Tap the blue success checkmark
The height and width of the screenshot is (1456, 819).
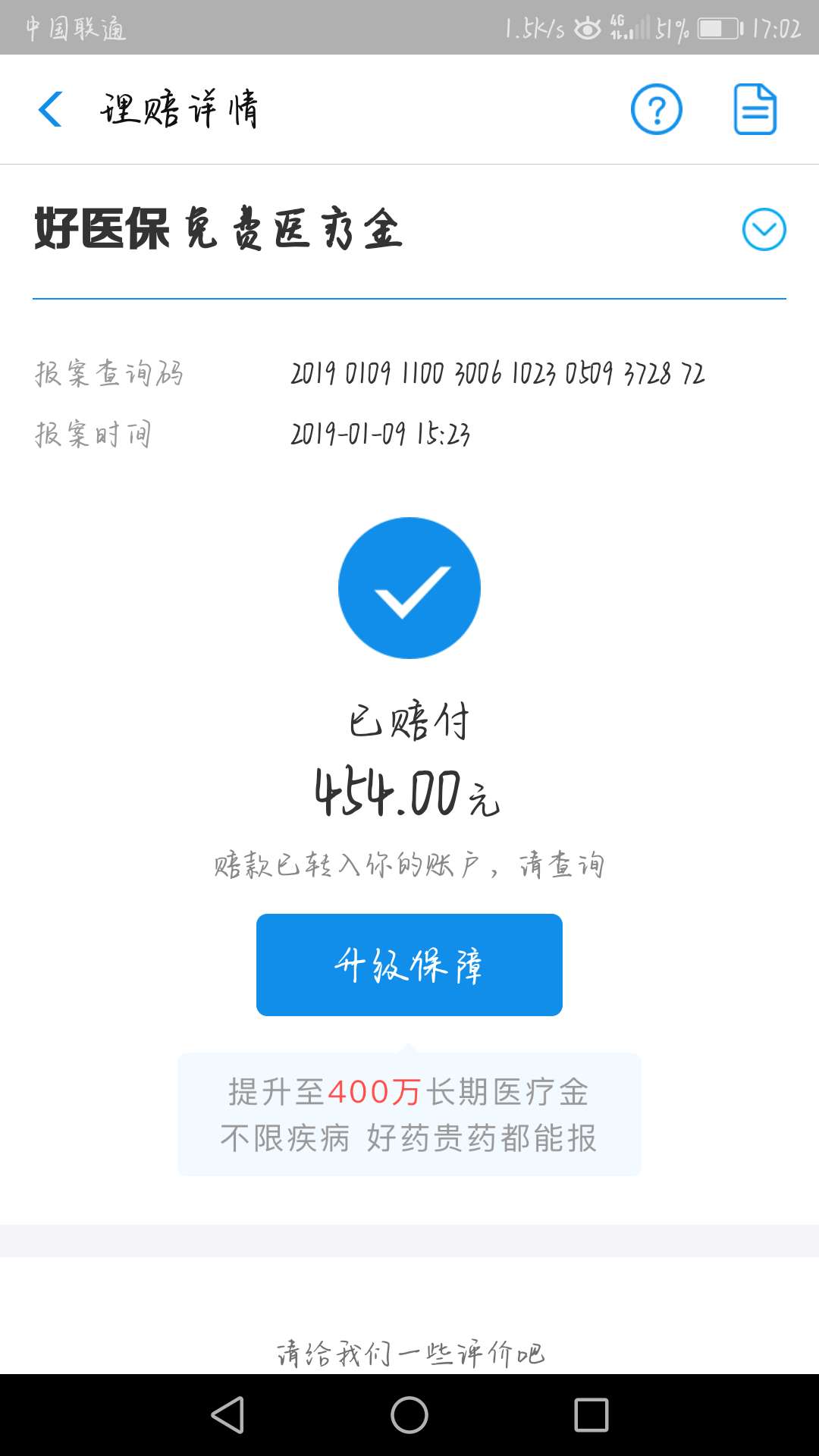tap(409, 588)
